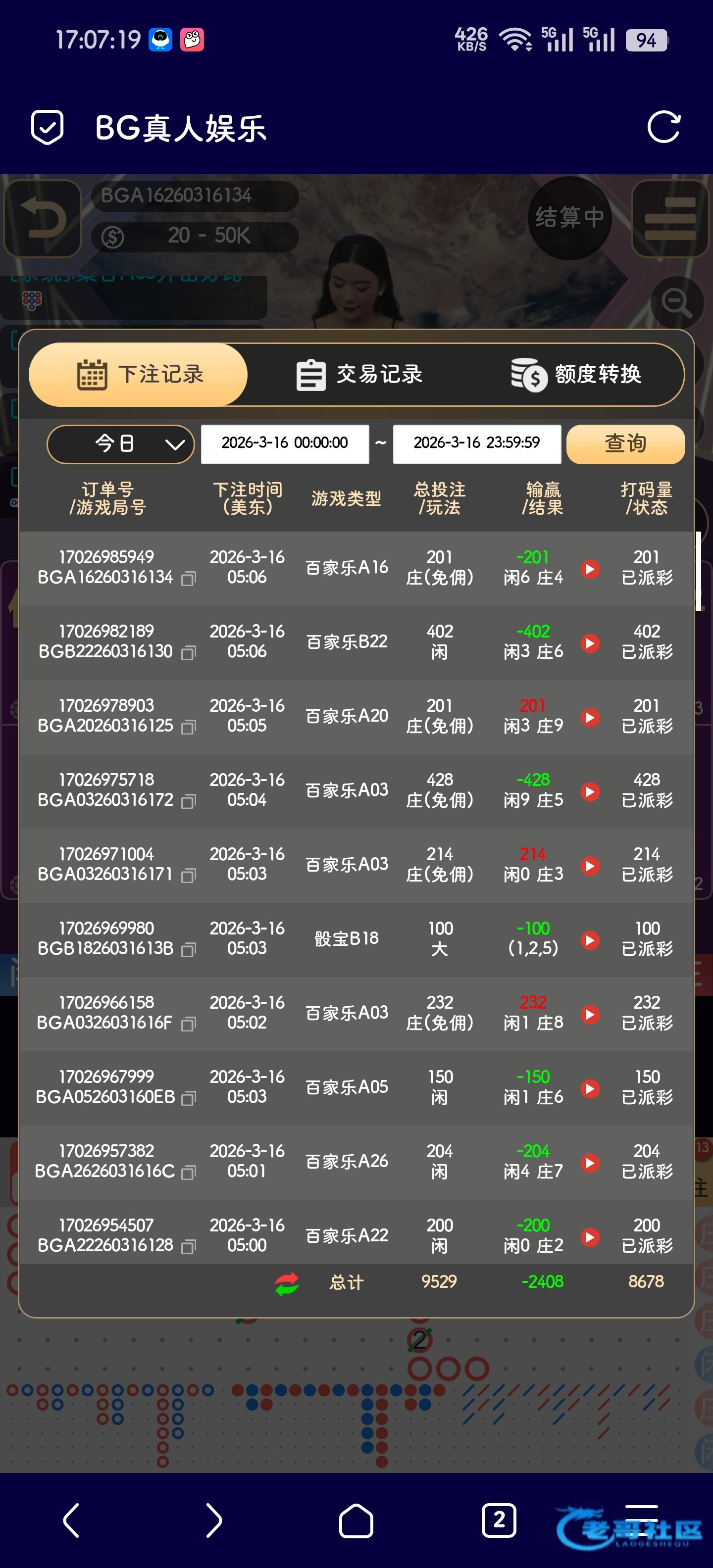Tap the shield security icon by BG真人娱乐
This screenshot has height=1568, width=713.
coord(48,127)
